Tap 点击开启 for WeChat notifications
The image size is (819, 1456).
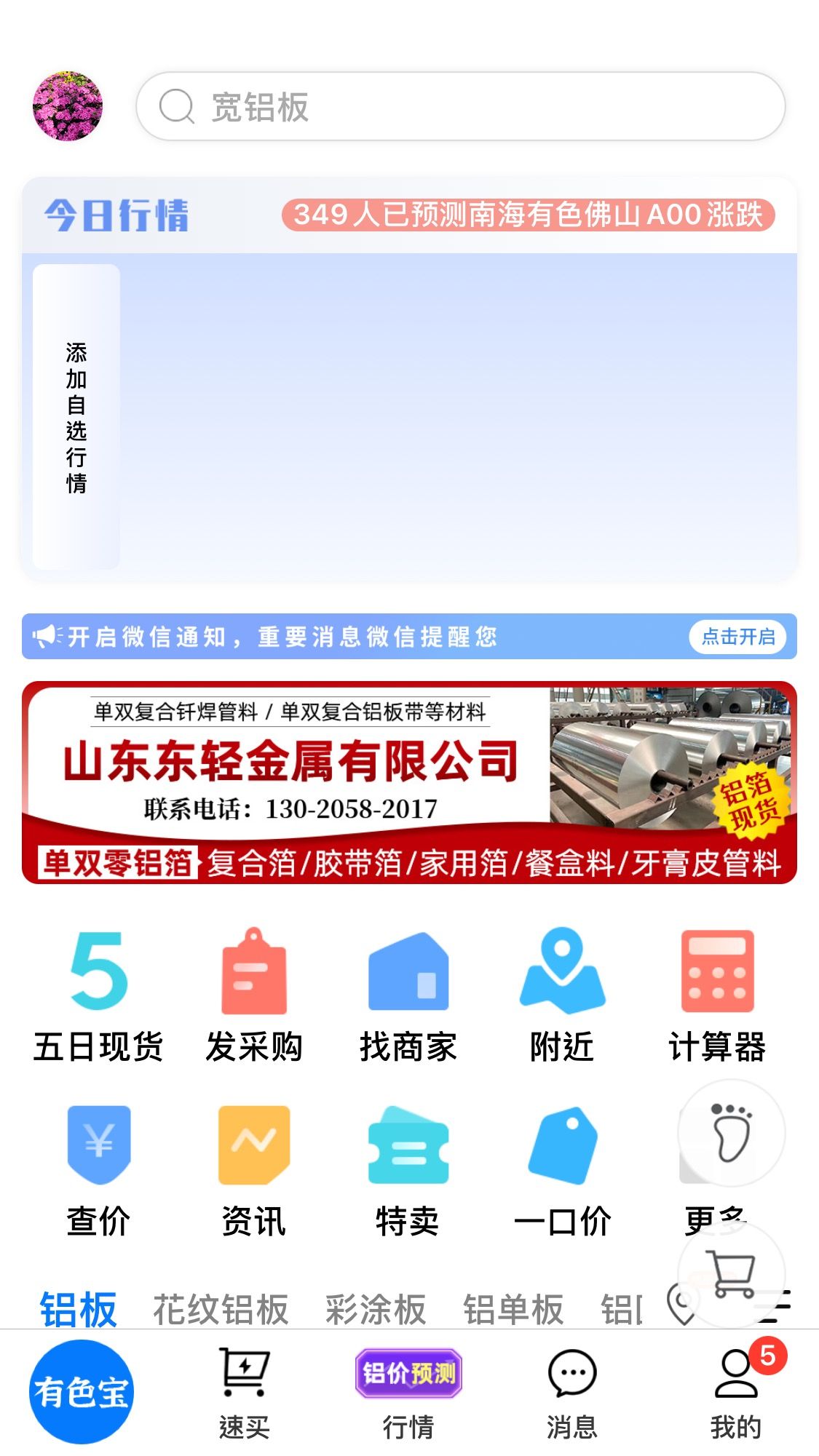pos(738,637)
